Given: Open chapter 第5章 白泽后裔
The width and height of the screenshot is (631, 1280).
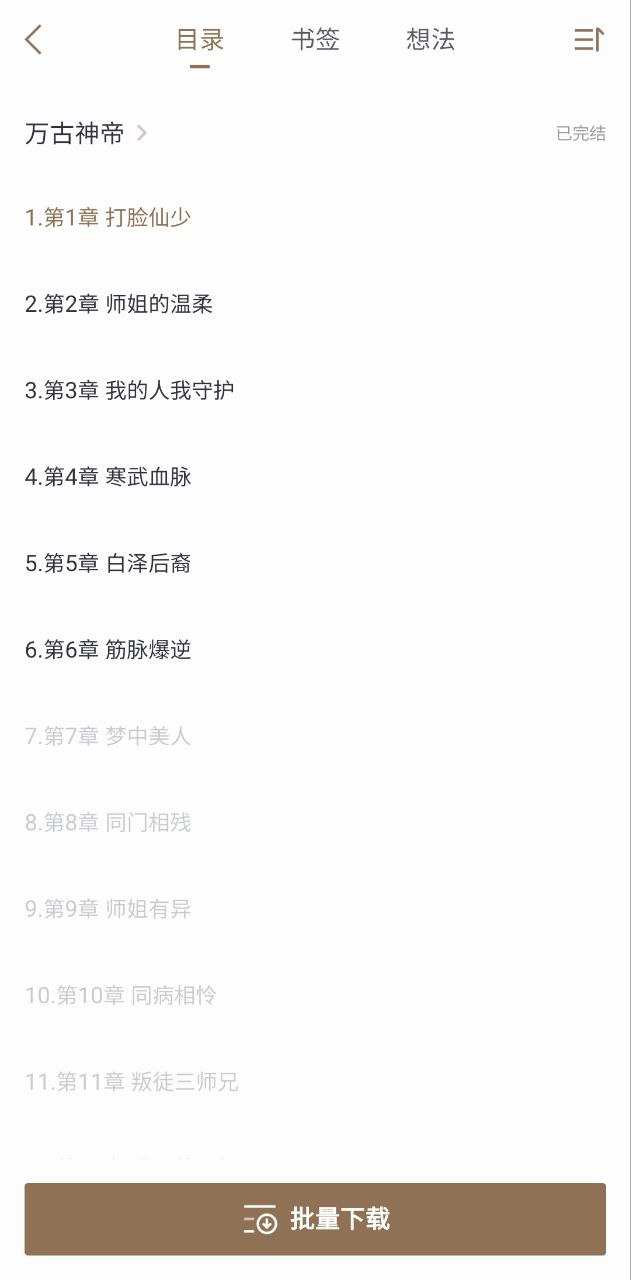Looking at the screenshot, I should point(108,563).
